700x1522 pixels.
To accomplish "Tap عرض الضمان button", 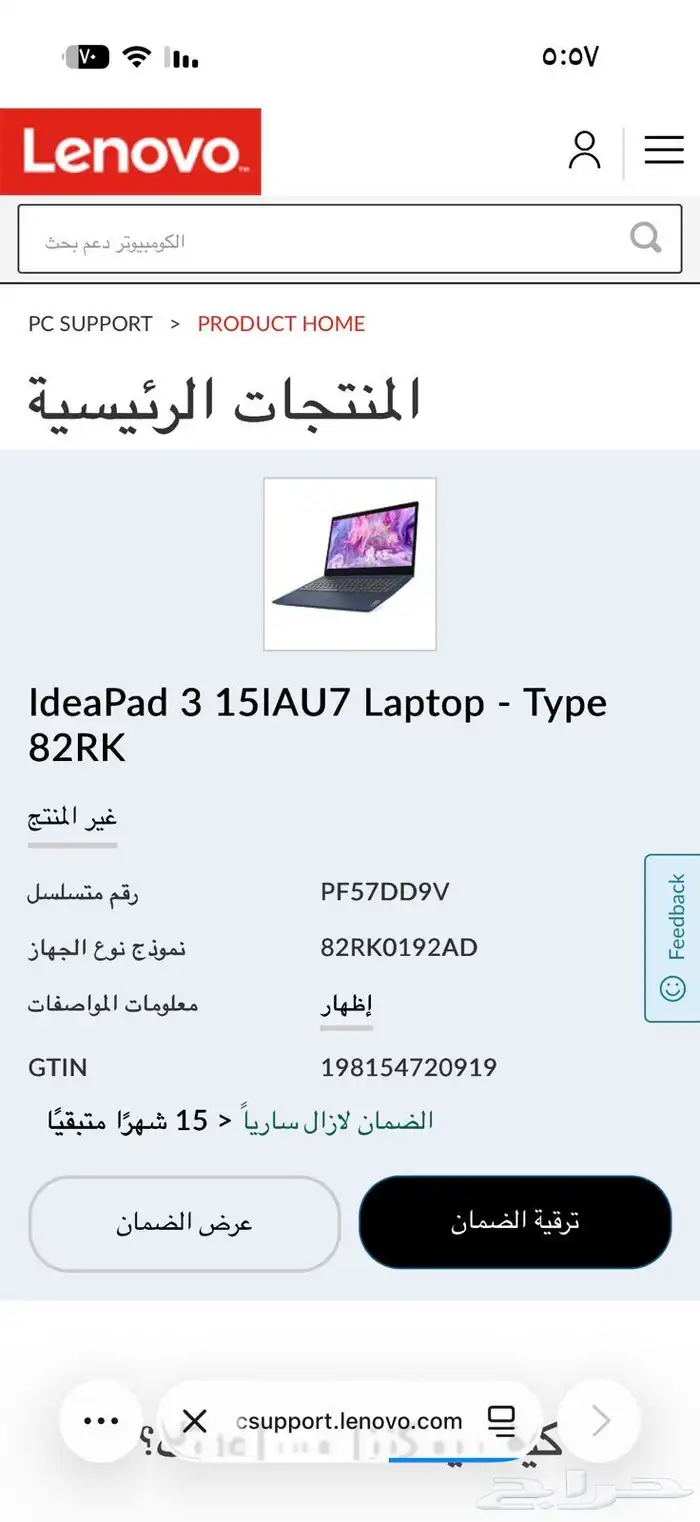I will point(184,1223).
